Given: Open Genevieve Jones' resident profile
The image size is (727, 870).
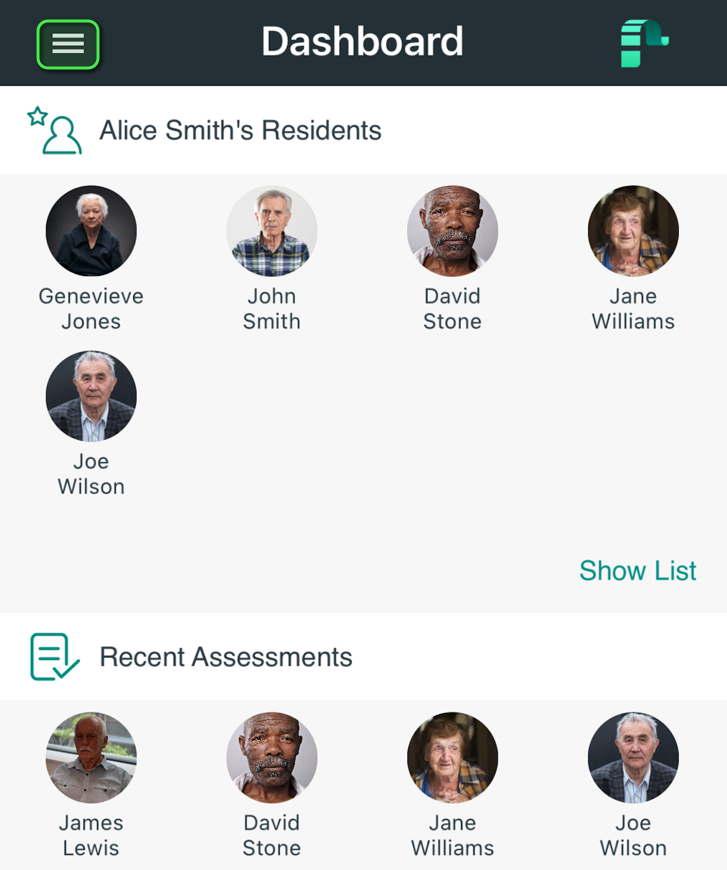Looking at the screenshot, I should point(91,231).
